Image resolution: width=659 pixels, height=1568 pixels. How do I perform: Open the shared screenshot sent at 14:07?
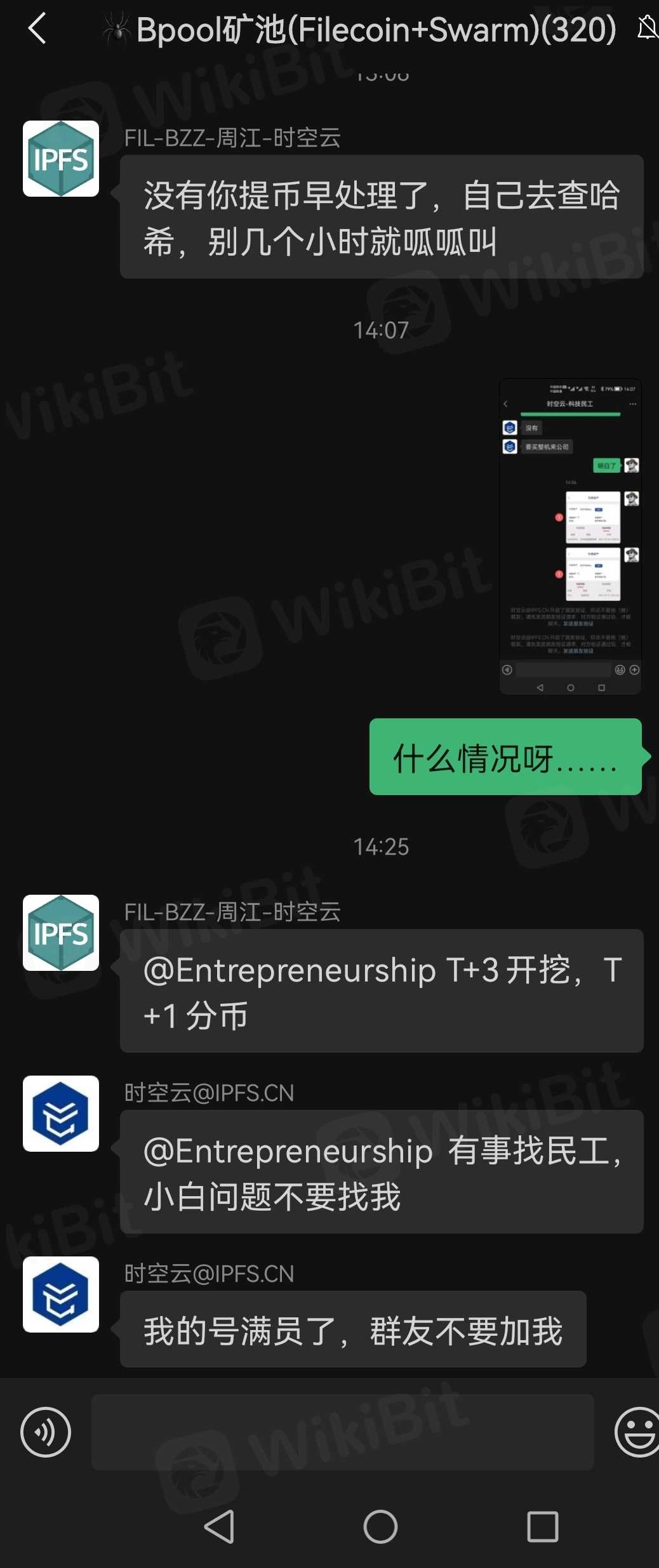pos(569,536)
